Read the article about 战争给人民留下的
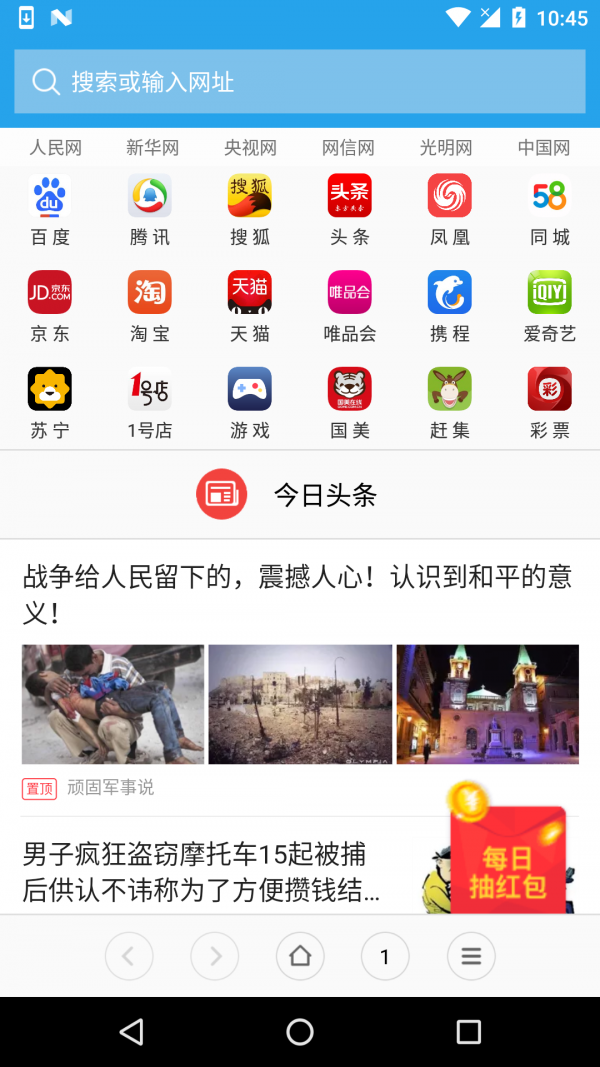This screenshot has height=1067, width=600. coord(297,594)
